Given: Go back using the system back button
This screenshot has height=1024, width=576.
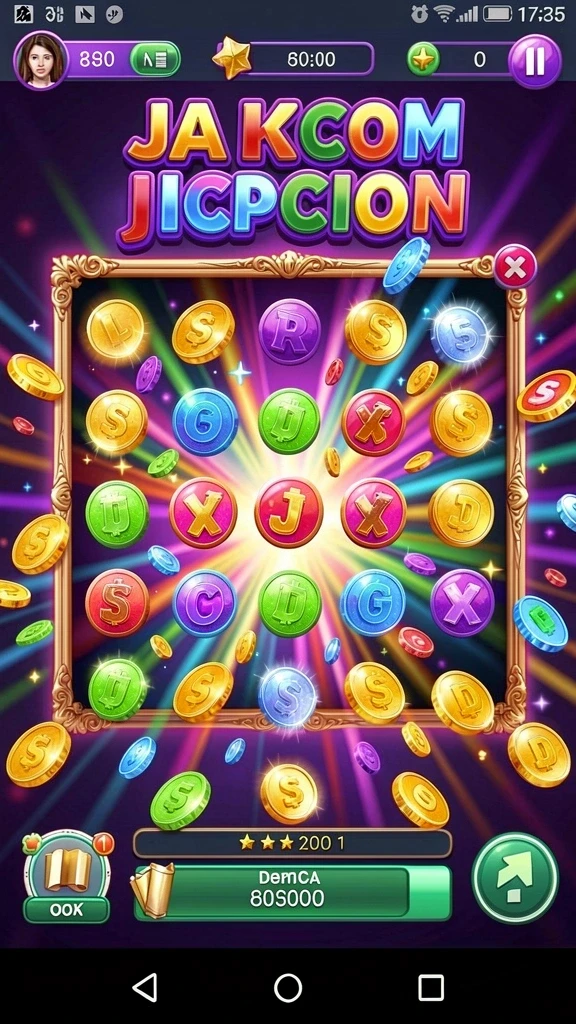Looking at the screenshot, I should [x=144, y=987].
